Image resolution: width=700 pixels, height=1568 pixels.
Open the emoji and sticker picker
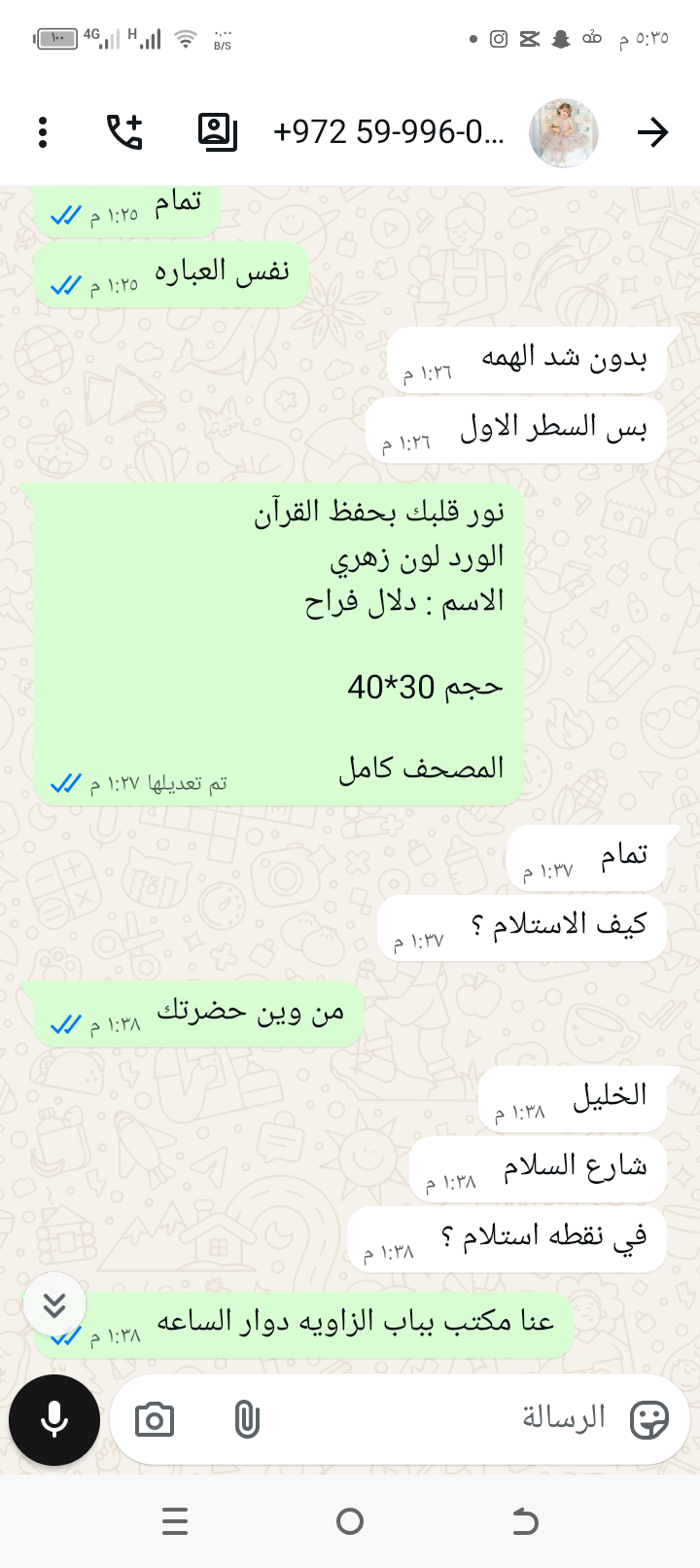pyautogui.click(x=648, y=1420)
